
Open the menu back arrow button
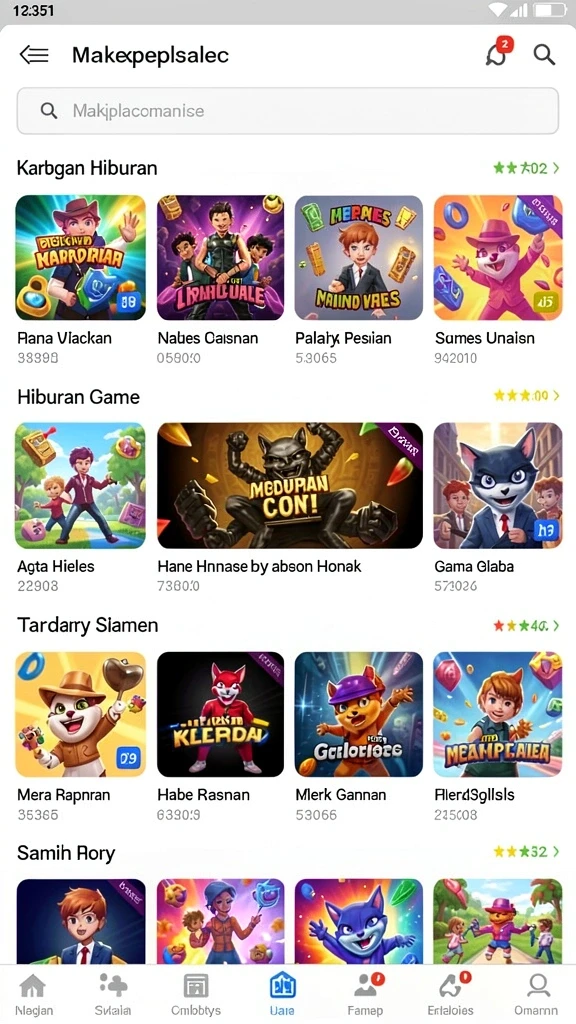(x=34, y=55)
